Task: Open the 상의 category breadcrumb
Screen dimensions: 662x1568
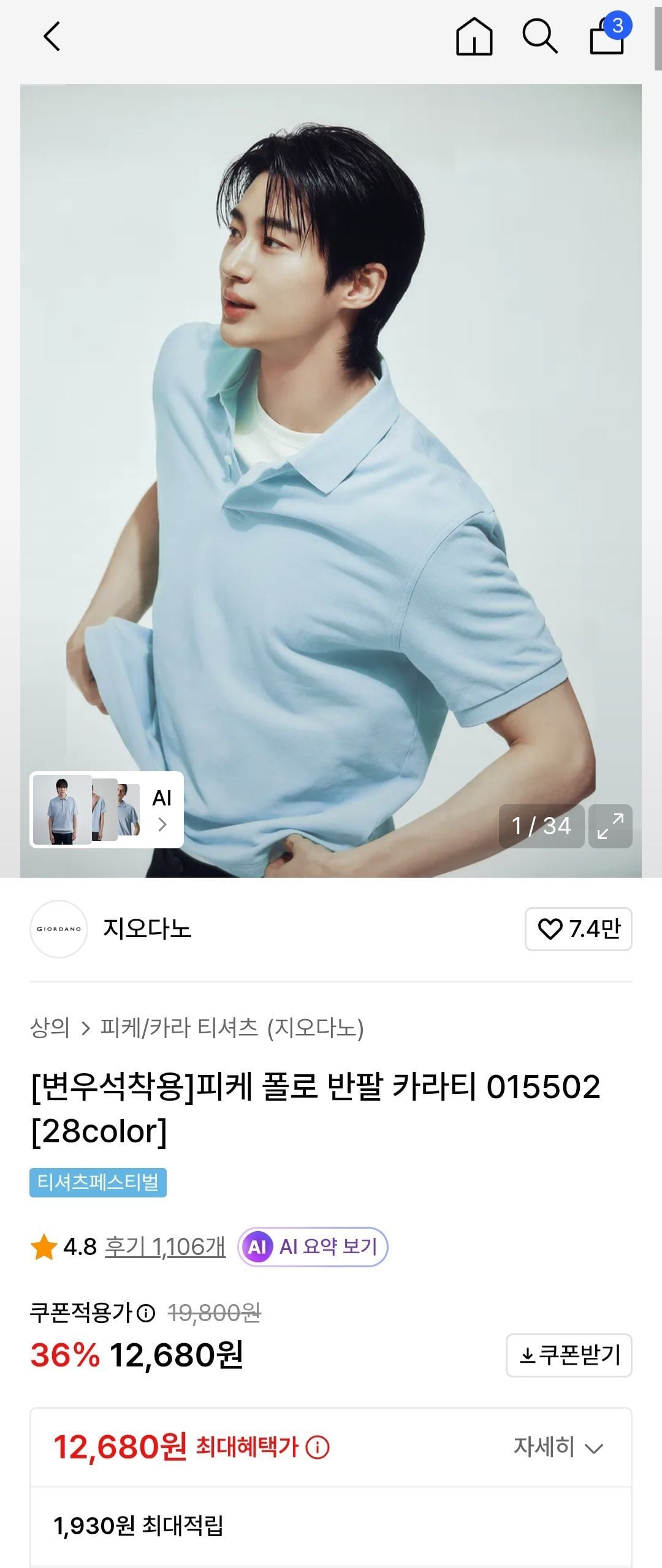Action: point(50,1027)
